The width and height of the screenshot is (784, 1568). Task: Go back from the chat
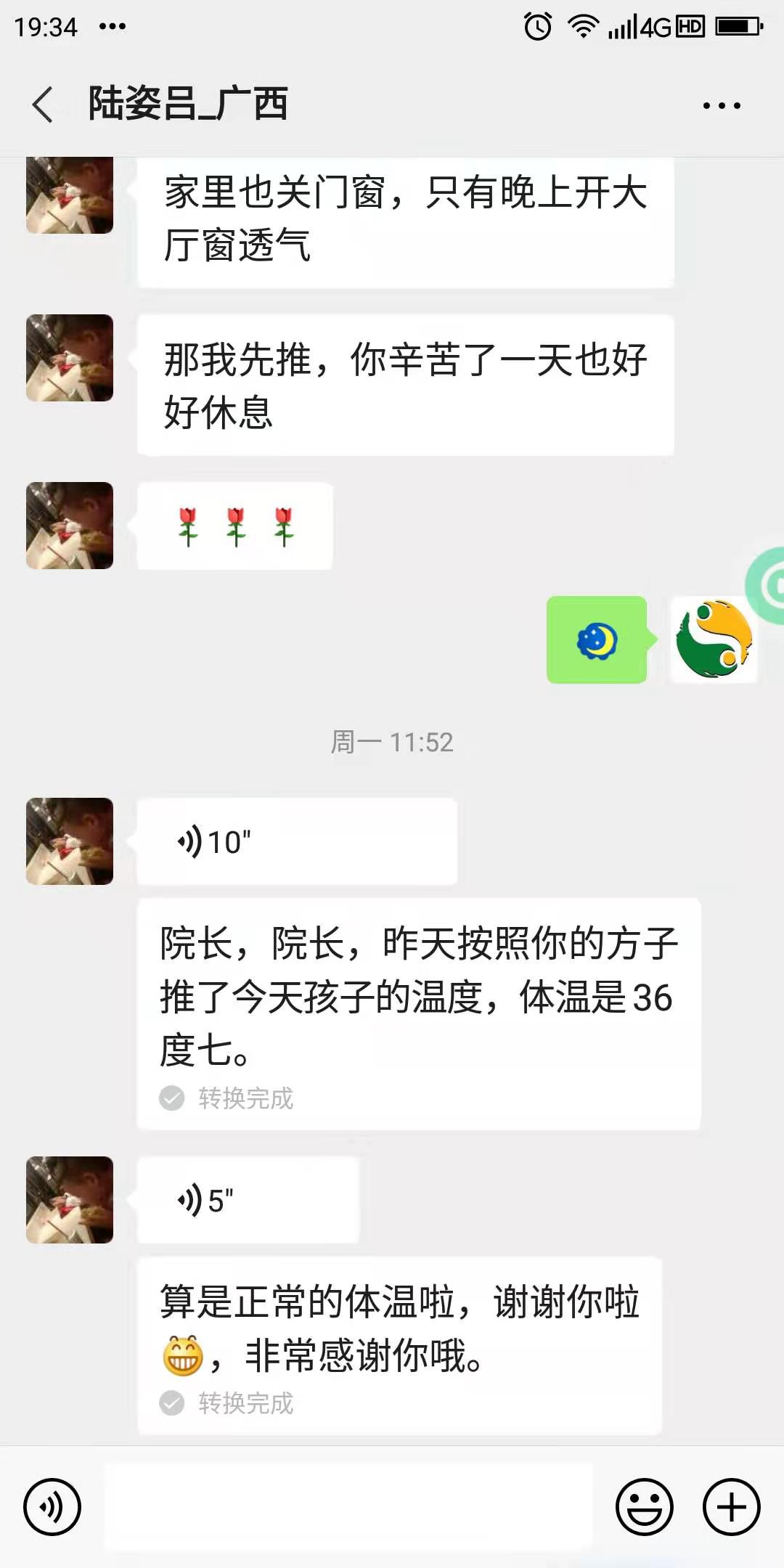[44, 105]
